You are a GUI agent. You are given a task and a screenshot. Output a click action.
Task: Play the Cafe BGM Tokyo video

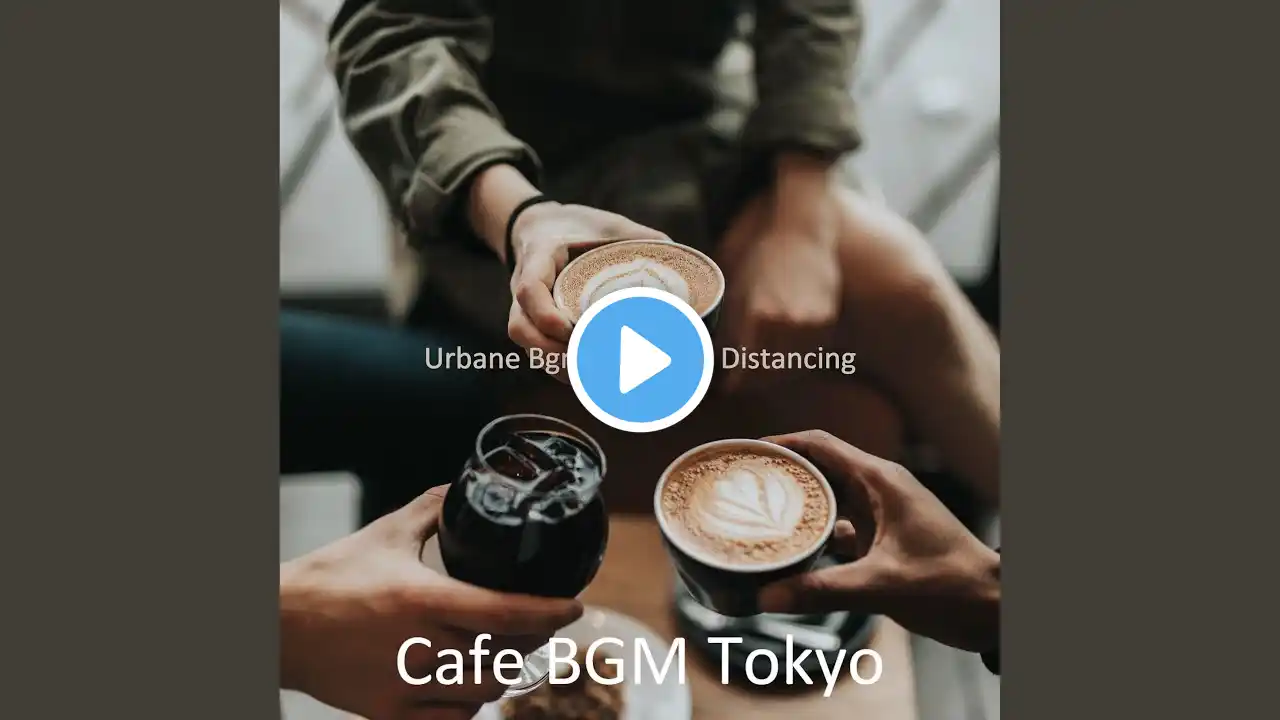click(x=640, y=360)
